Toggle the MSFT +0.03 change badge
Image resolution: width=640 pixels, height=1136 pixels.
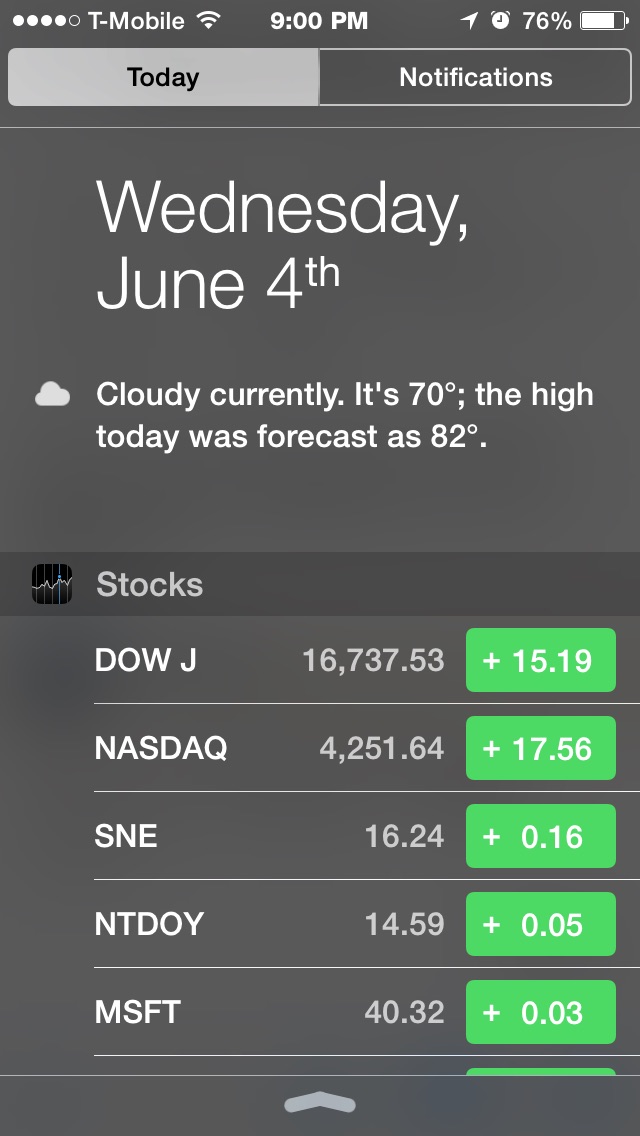[541, 1012]
